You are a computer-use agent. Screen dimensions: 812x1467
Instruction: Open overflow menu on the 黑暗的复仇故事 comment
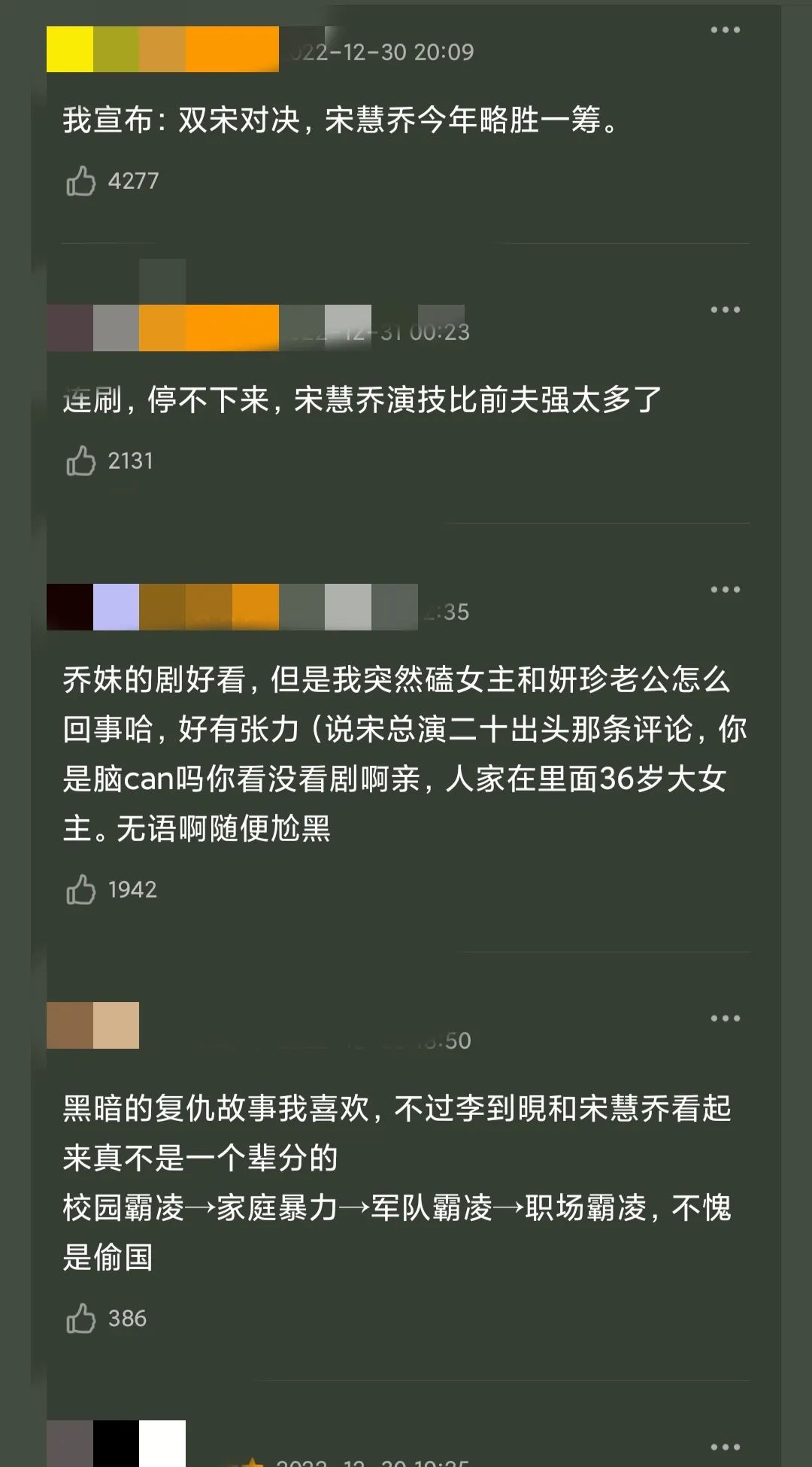(725, 1019)
